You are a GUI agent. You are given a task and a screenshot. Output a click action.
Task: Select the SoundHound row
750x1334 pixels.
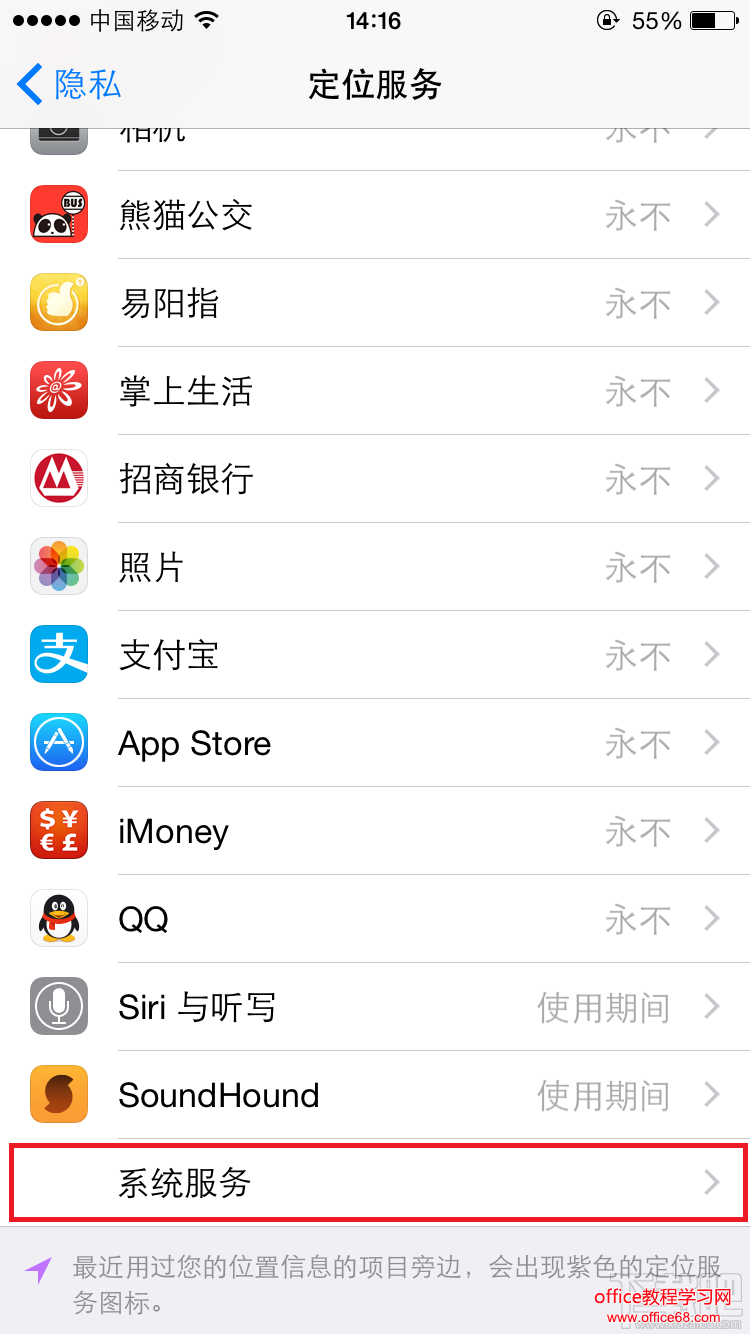(375, 1095)
